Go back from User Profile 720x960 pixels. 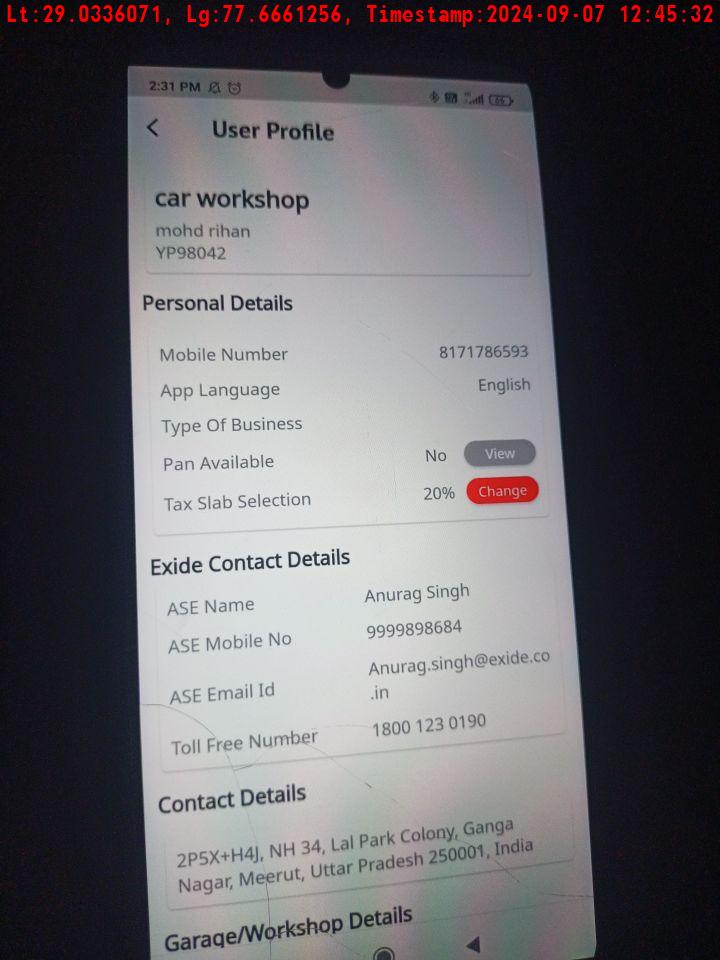[x=153, y=128]
